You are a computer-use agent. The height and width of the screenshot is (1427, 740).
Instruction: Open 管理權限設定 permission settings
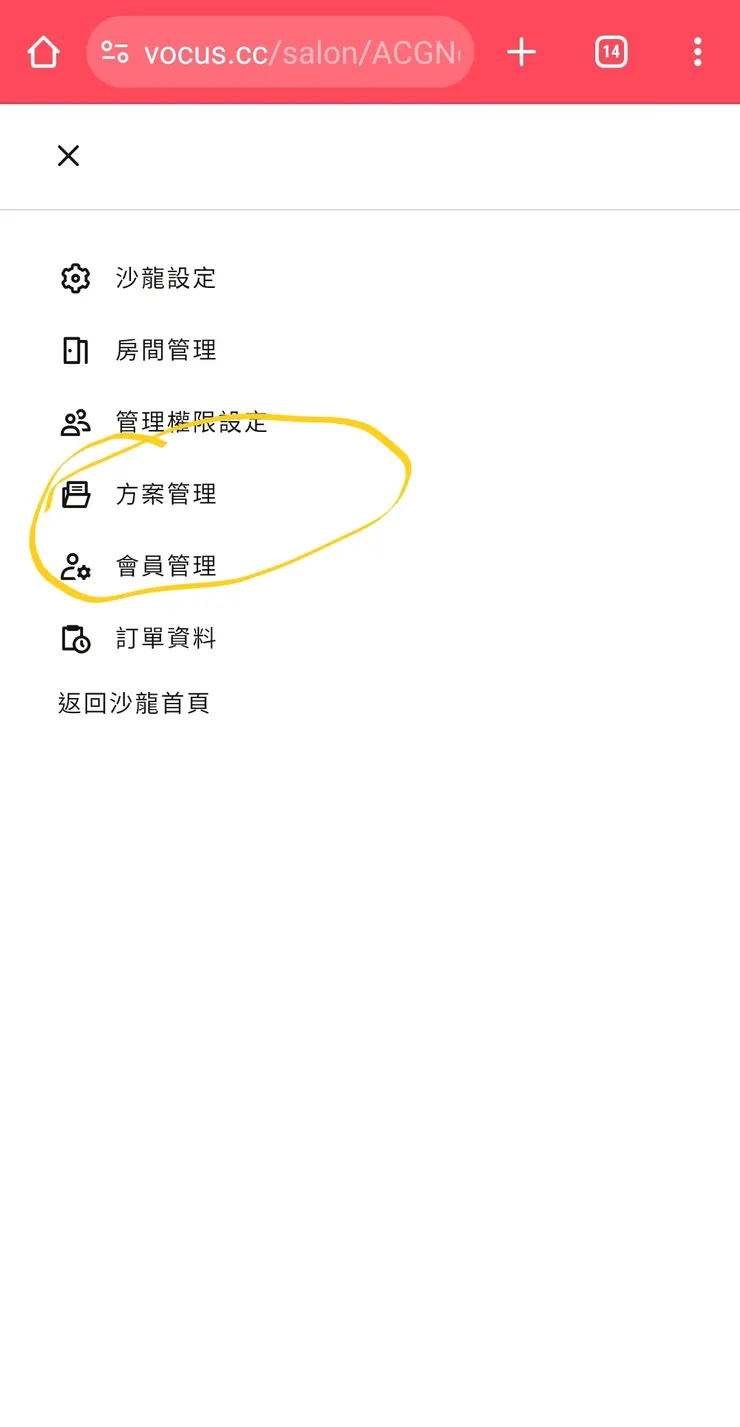tap(192, 422)
